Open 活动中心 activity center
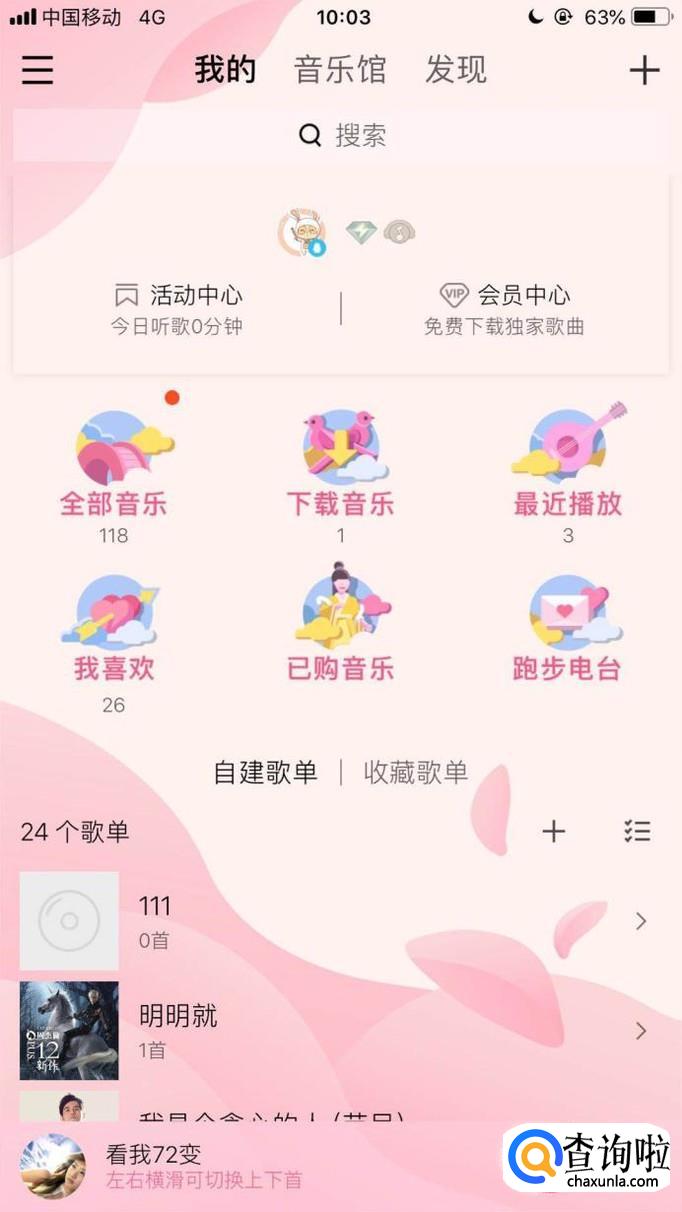This screenshot has height=1212, width=682. [x=178, y=308]
